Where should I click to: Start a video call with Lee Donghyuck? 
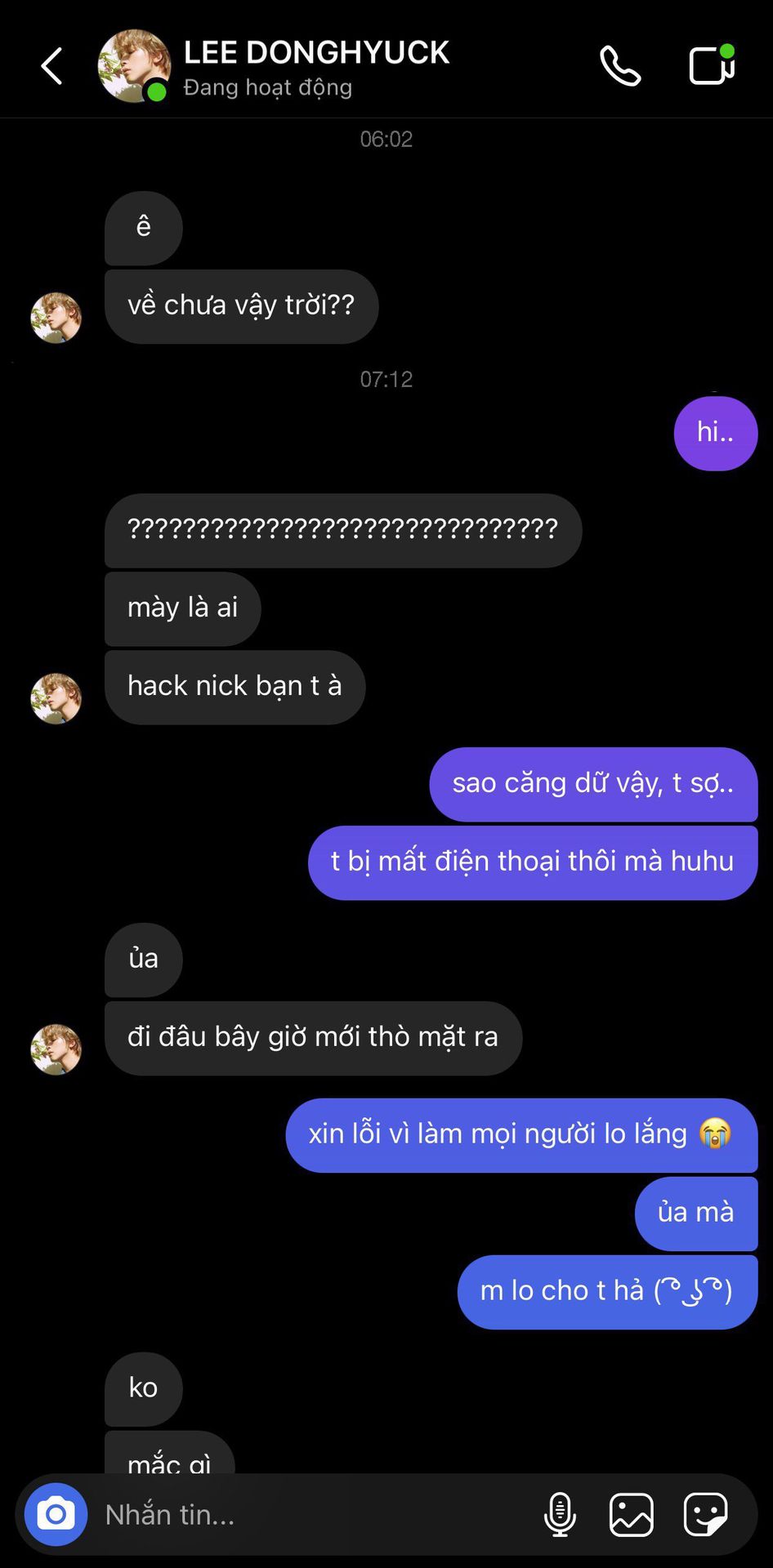tap(712, 65)
